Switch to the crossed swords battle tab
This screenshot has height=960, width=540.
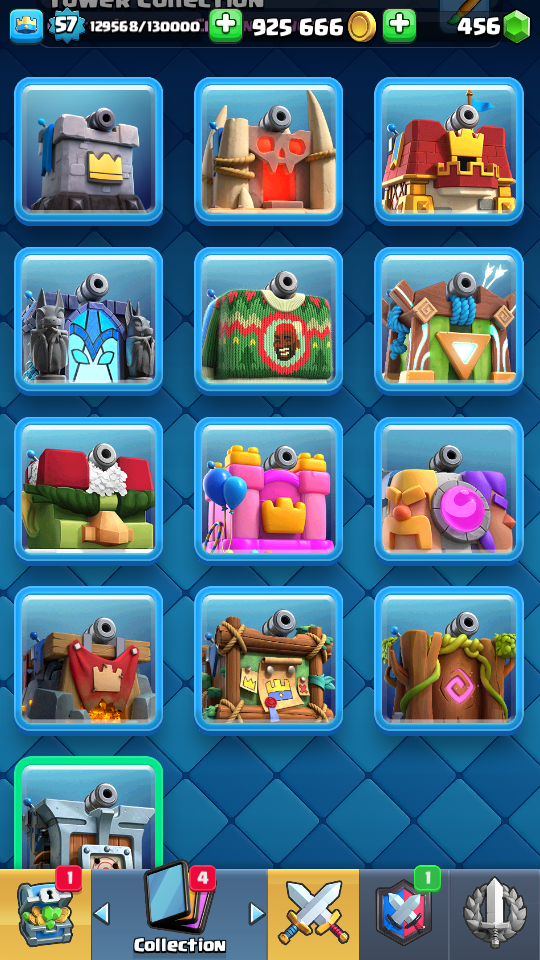coord(313,915)
